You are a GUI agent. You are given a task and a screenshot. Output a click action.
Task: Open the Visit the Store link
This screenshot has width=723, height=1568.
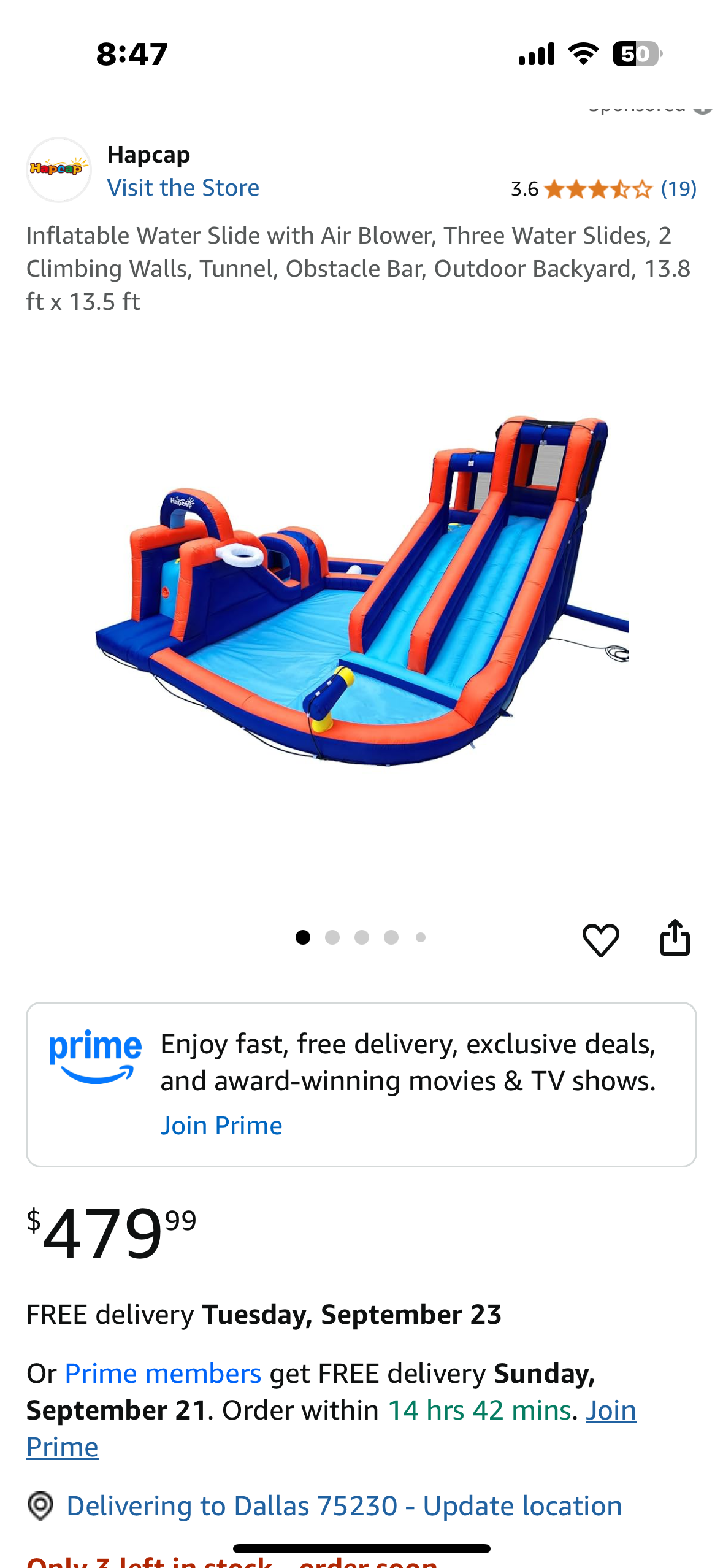[x=183, y=187]
